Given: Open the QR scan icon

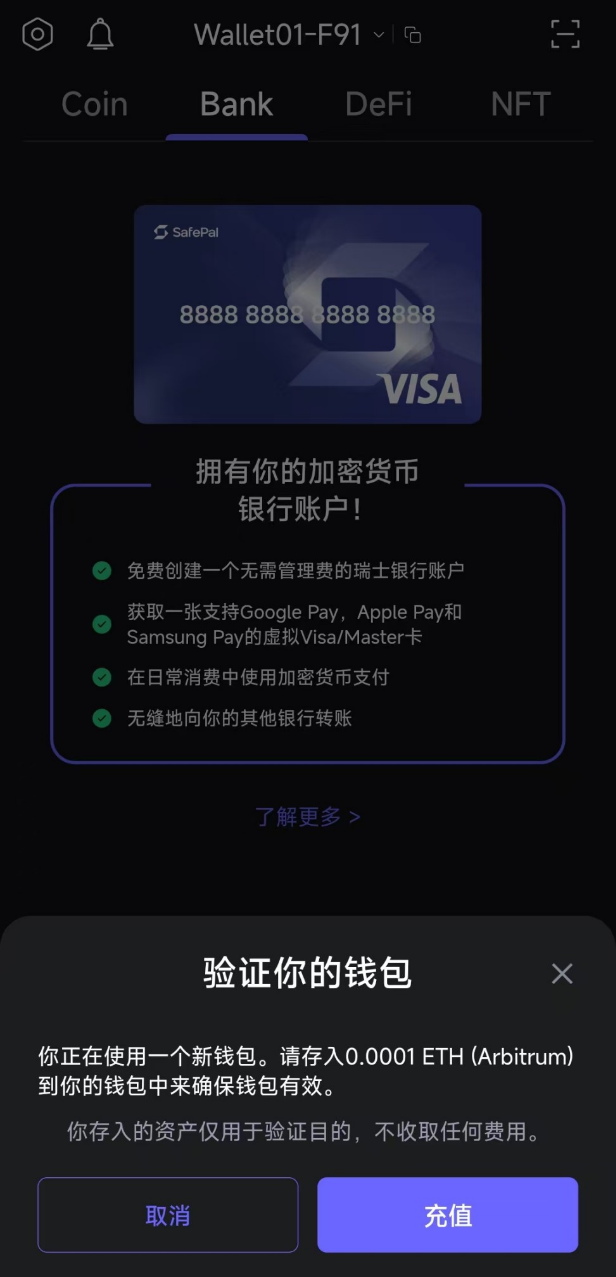Looking at the screenshot, I should pos(565,35).
